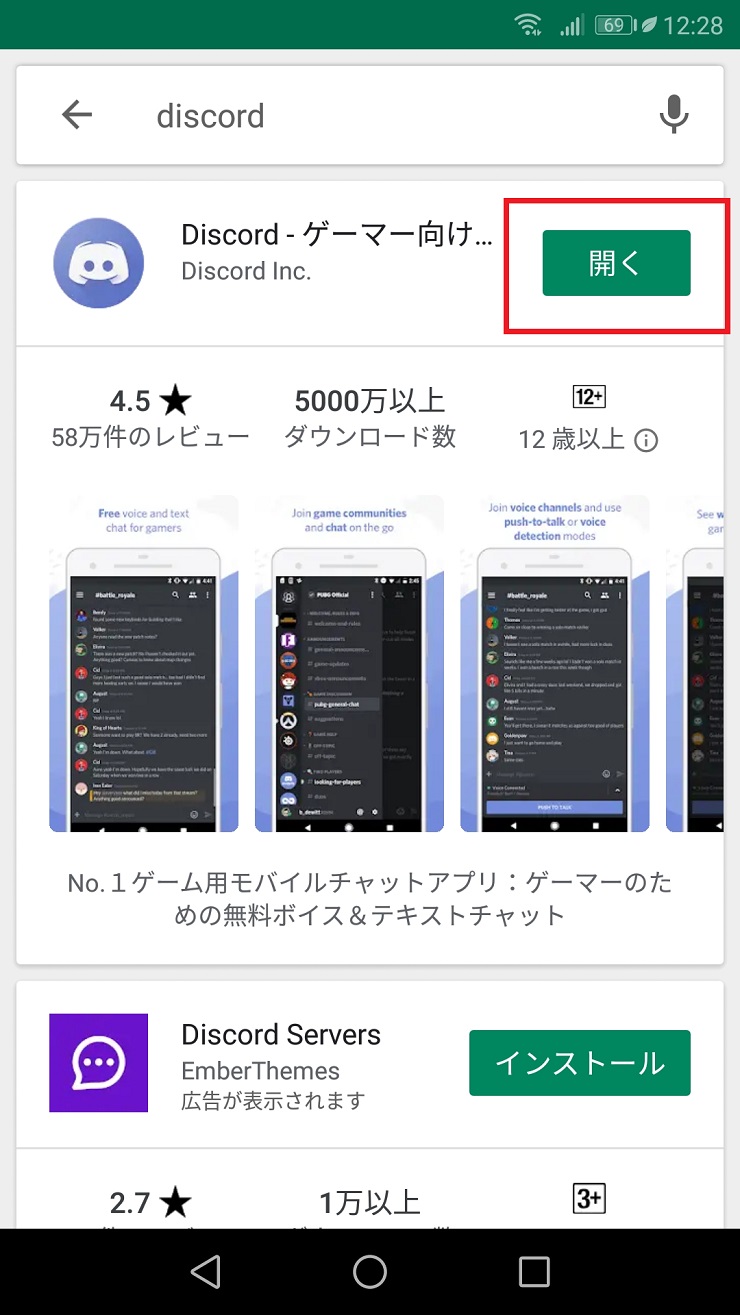This screenshot has width=740, height=1315.
Task: Install Discord Servers with the インストール button
Action: click(580, 1063)
